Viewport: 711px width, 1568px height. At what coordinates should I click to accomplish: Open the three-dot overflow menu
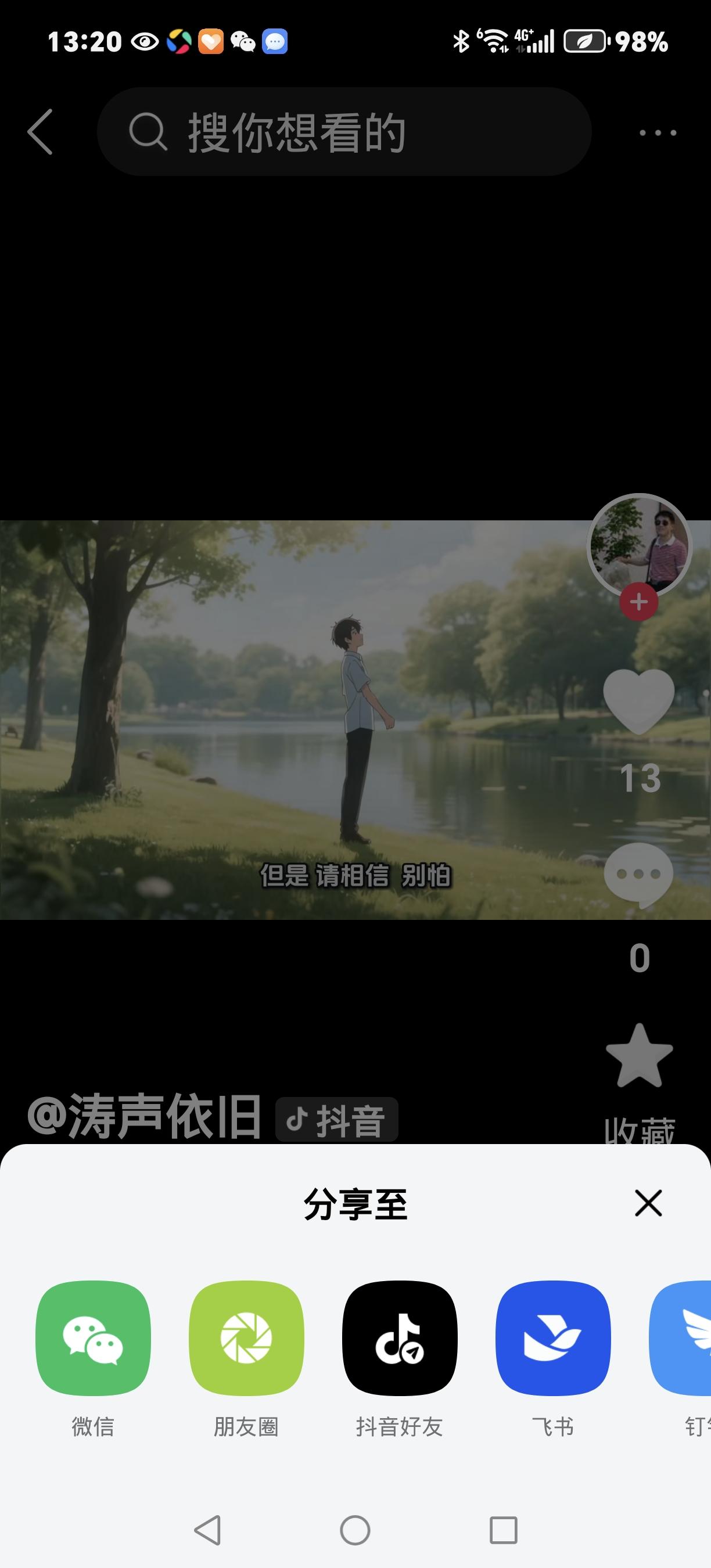pos(658,132)
